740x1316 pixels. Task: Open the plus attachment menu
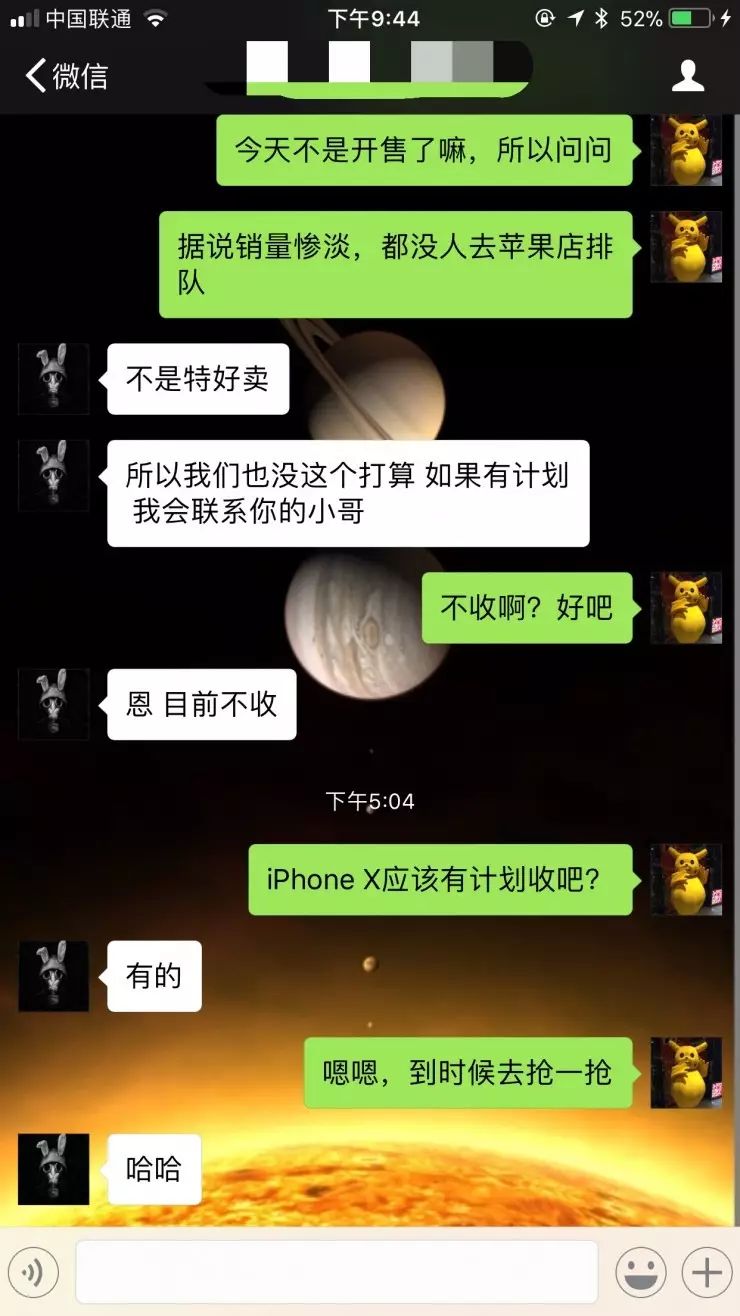point(707,1273)
